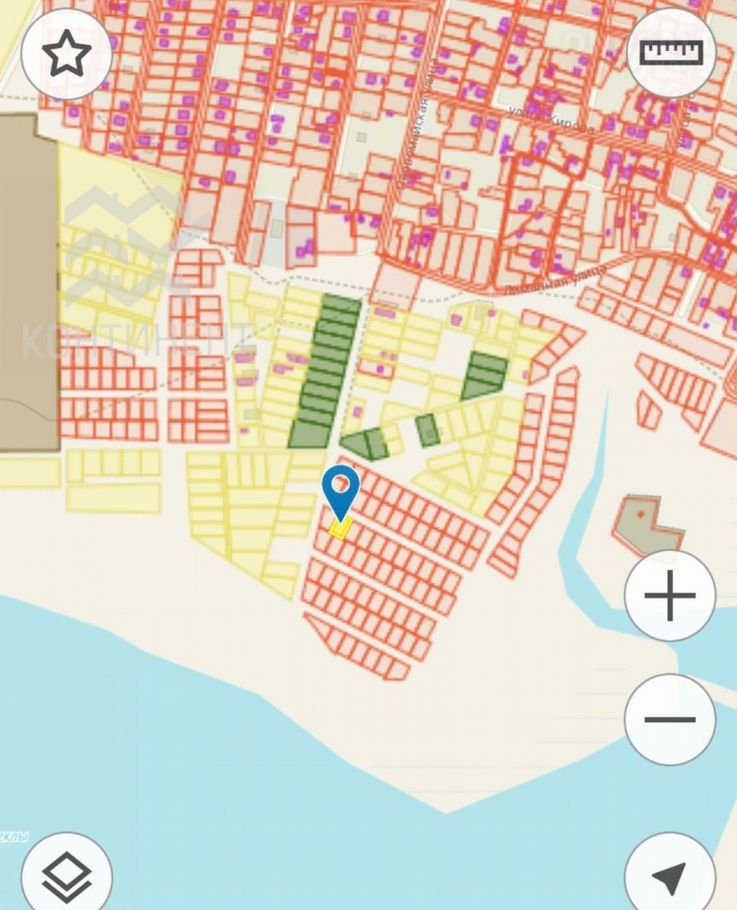Select the blue location pin marker
Viewport: 737px width, 910px height.
[x=341, y=492]
